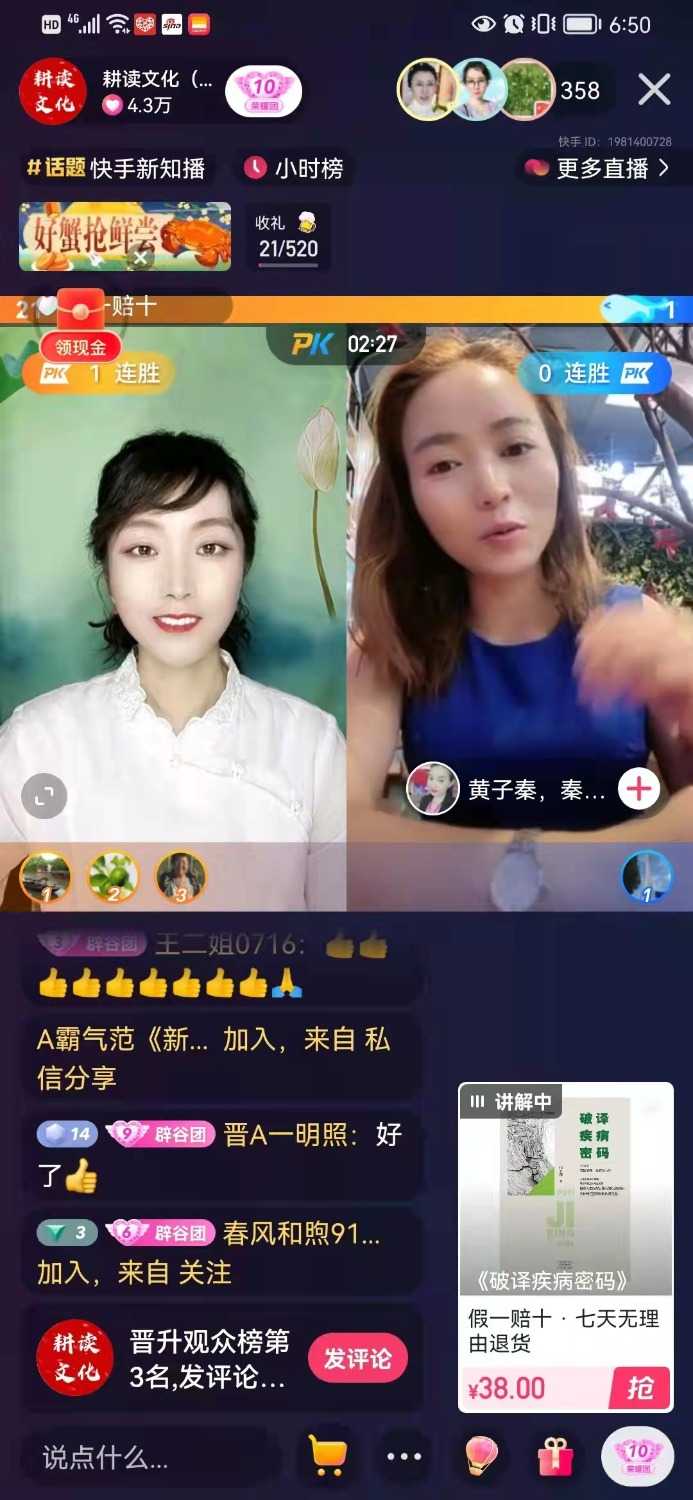Send a like with the heart balloon

pyautogui.click(x=481, y=1457)
